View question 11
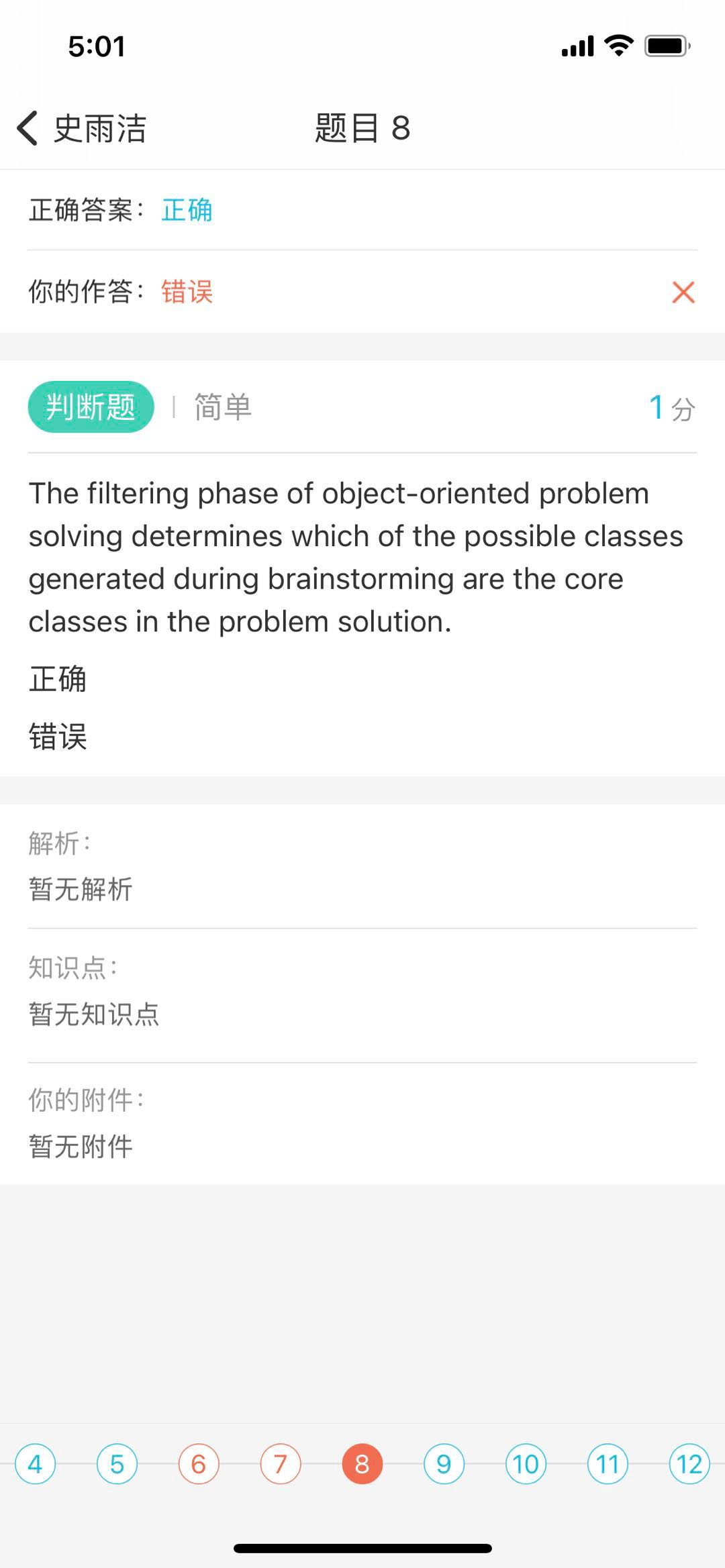This screenshot has height=1568, width=725. pos(608,1463)
